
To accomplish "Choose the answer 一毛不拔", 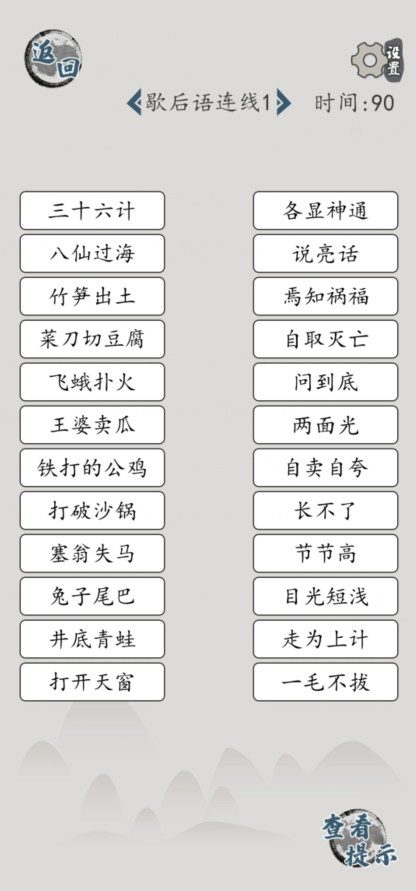I will pos(326,682).
